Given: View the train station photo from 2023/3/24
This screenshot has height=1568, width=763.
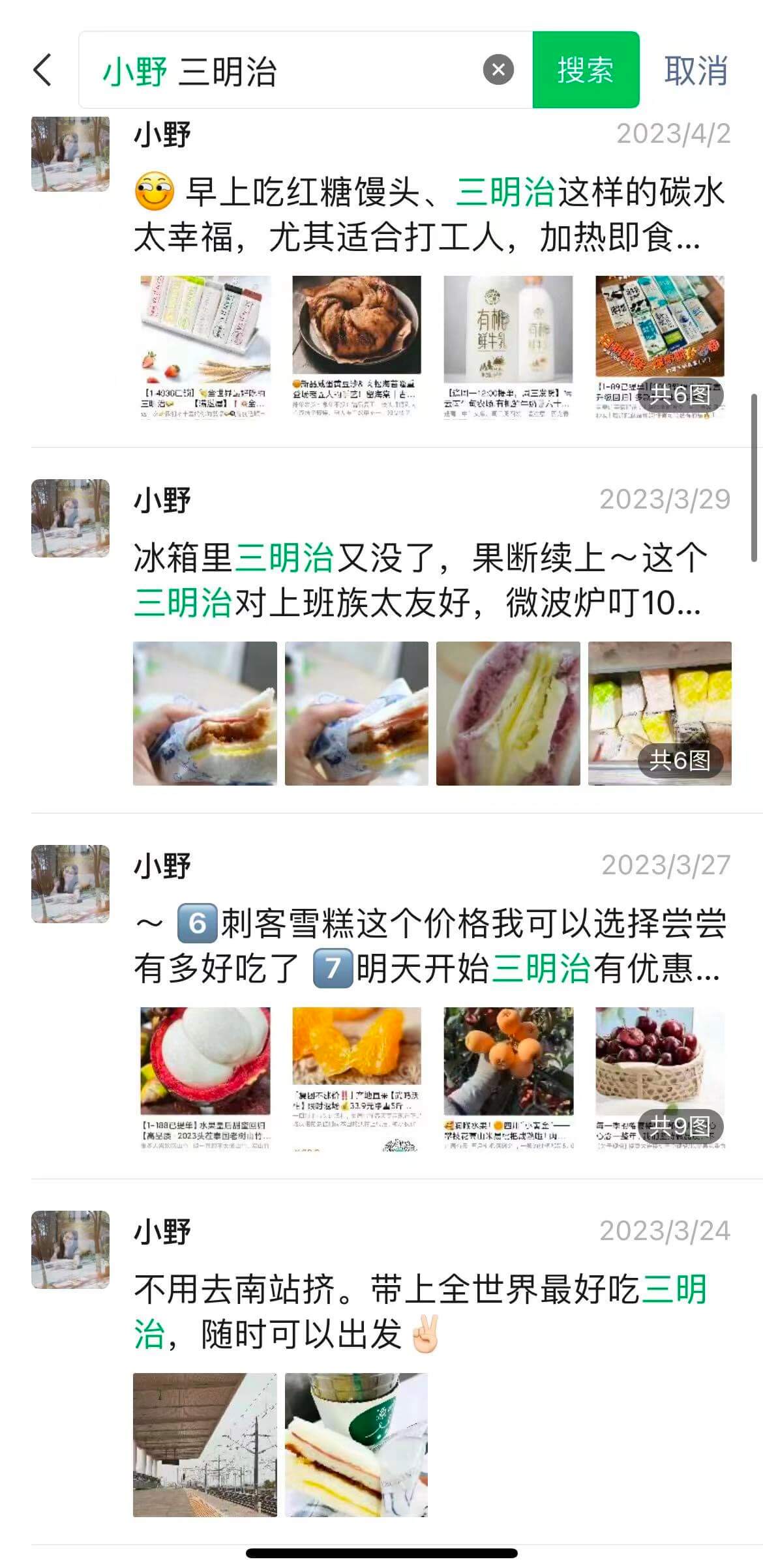Looking at the screenshot, I should coord(205,1445).
